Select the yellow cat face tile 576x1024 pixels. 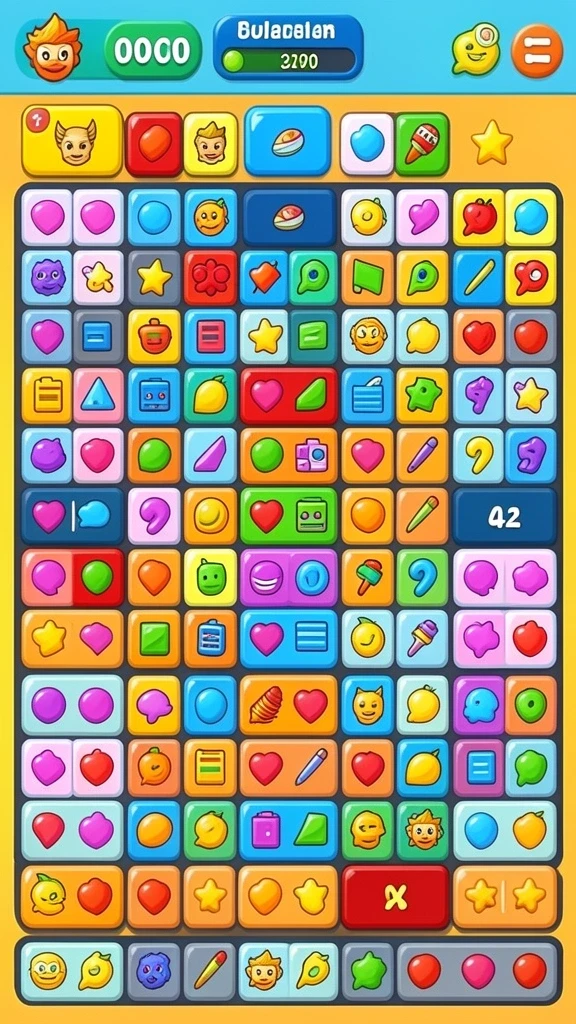coord(367,705)
